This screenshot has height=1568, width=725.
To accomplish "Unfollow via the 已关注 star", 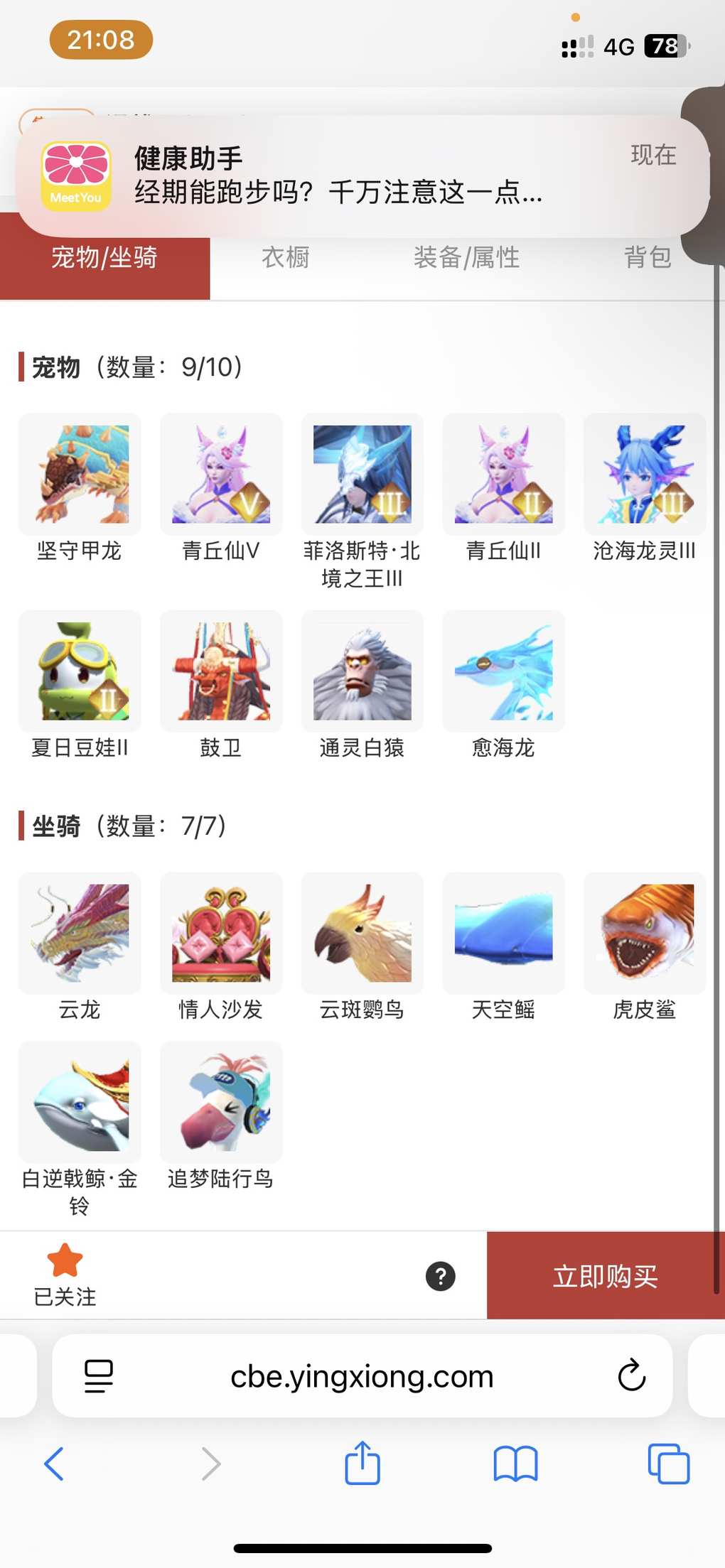I will coord(65,1275).
